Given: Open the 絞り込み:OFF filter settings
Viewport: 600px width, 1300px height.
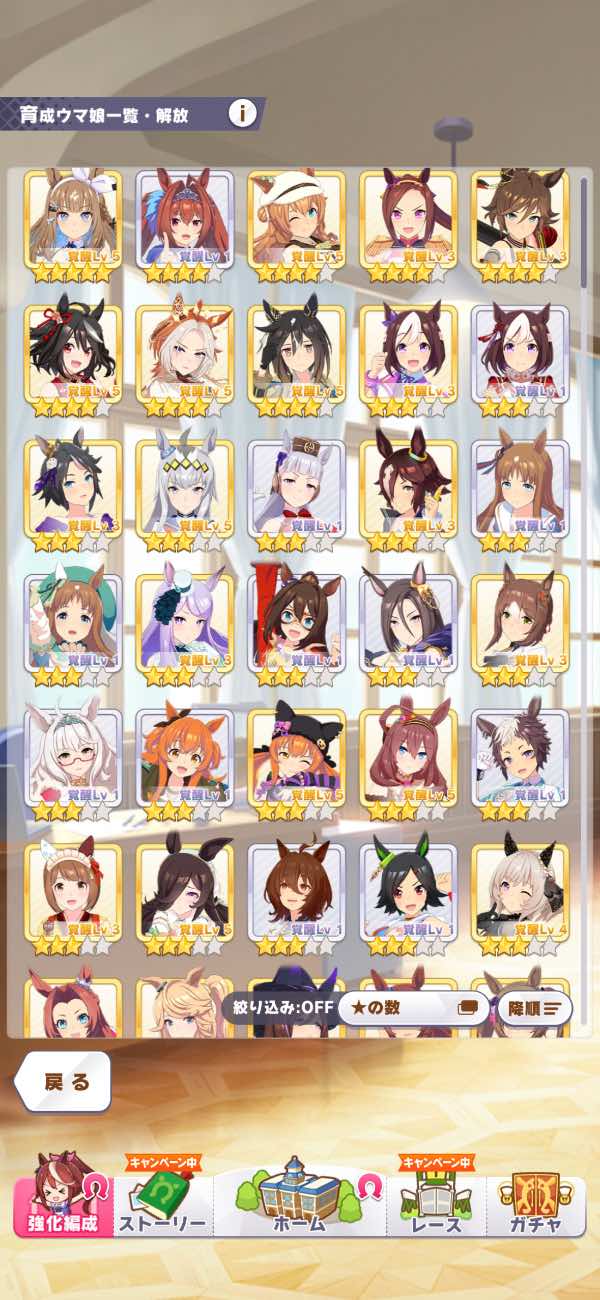Looking at the screenshot, I should (x=279, y=1007).
